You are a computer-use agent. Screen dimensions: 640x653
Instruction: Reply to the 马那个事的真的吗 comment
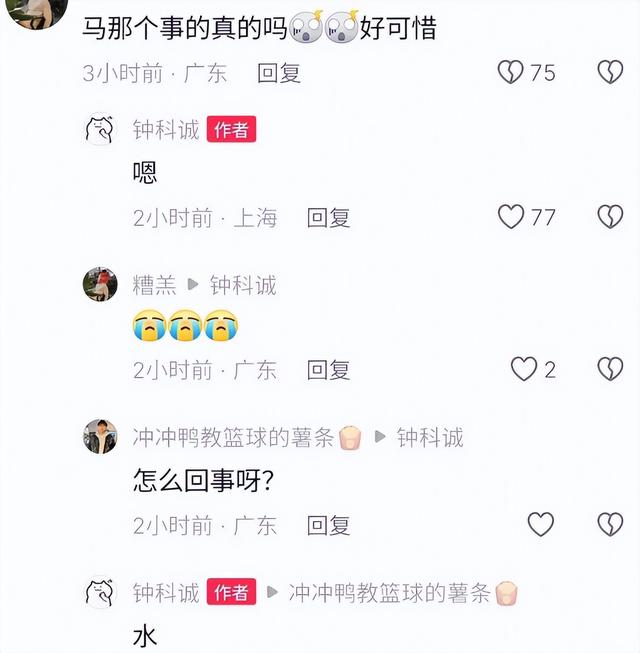(x=279, y=73)
